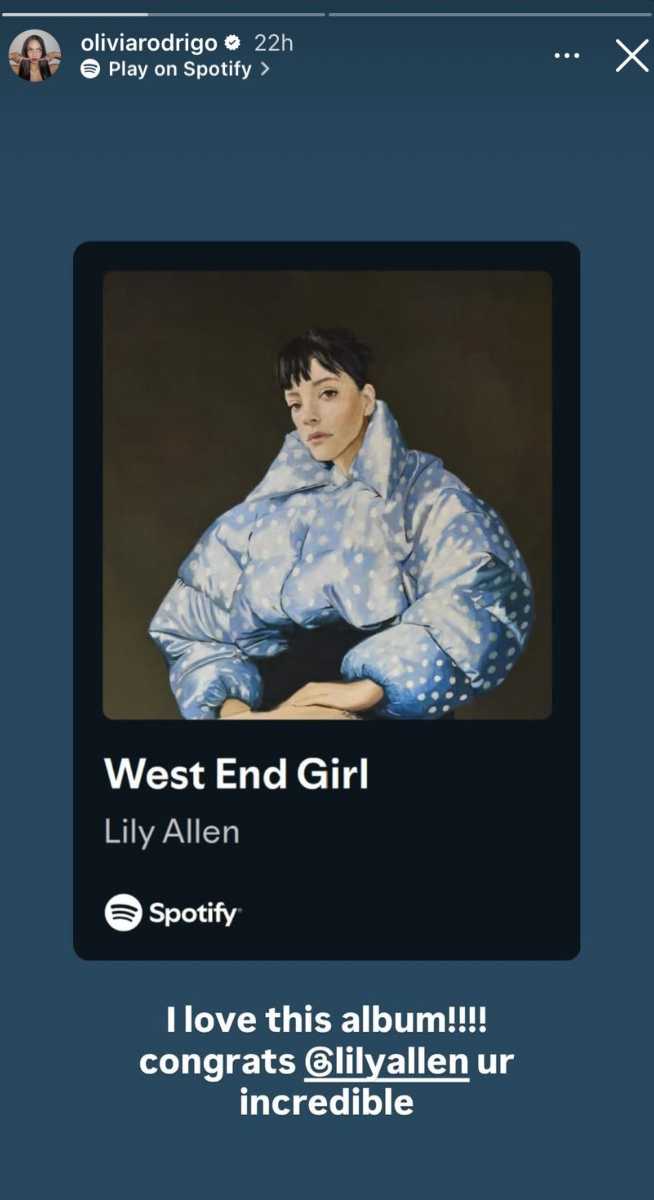The height and width of the screenshot is (1200, 654).
Task: Open the West End Girl Spotify card
Action: click(326, 600)
